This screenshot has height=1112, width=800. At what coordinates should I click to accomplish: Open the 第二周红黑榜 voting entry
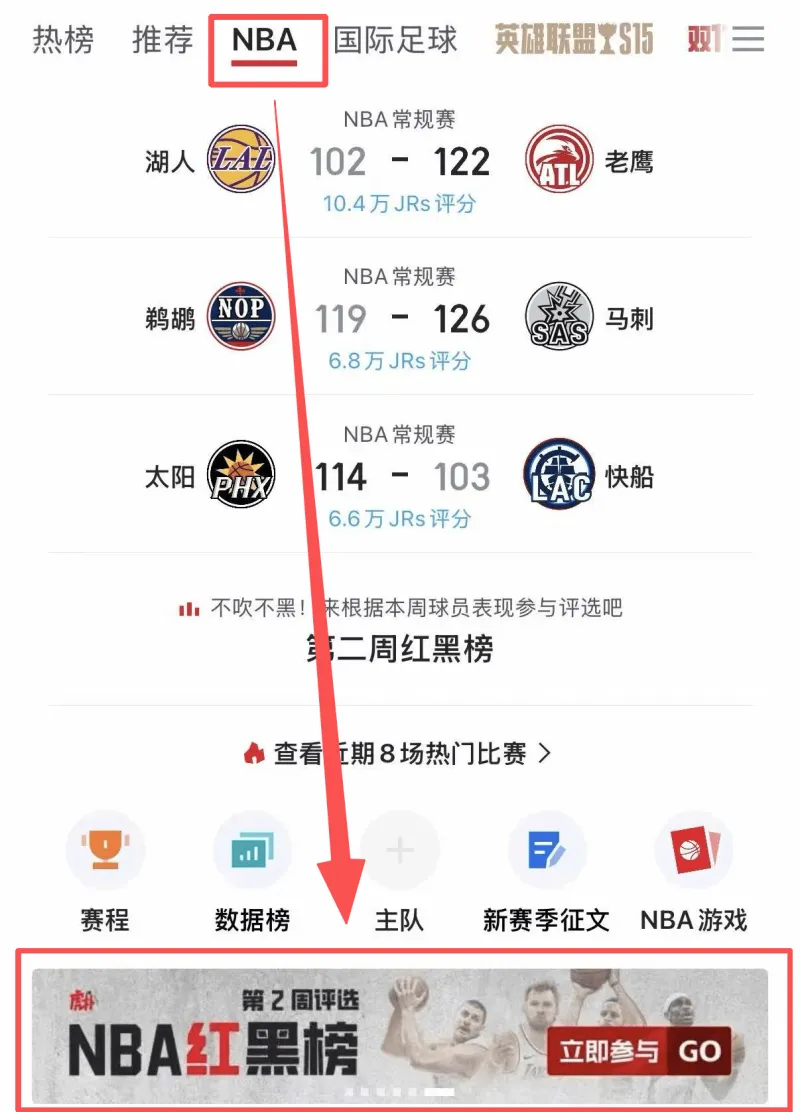tap(400, 649)
